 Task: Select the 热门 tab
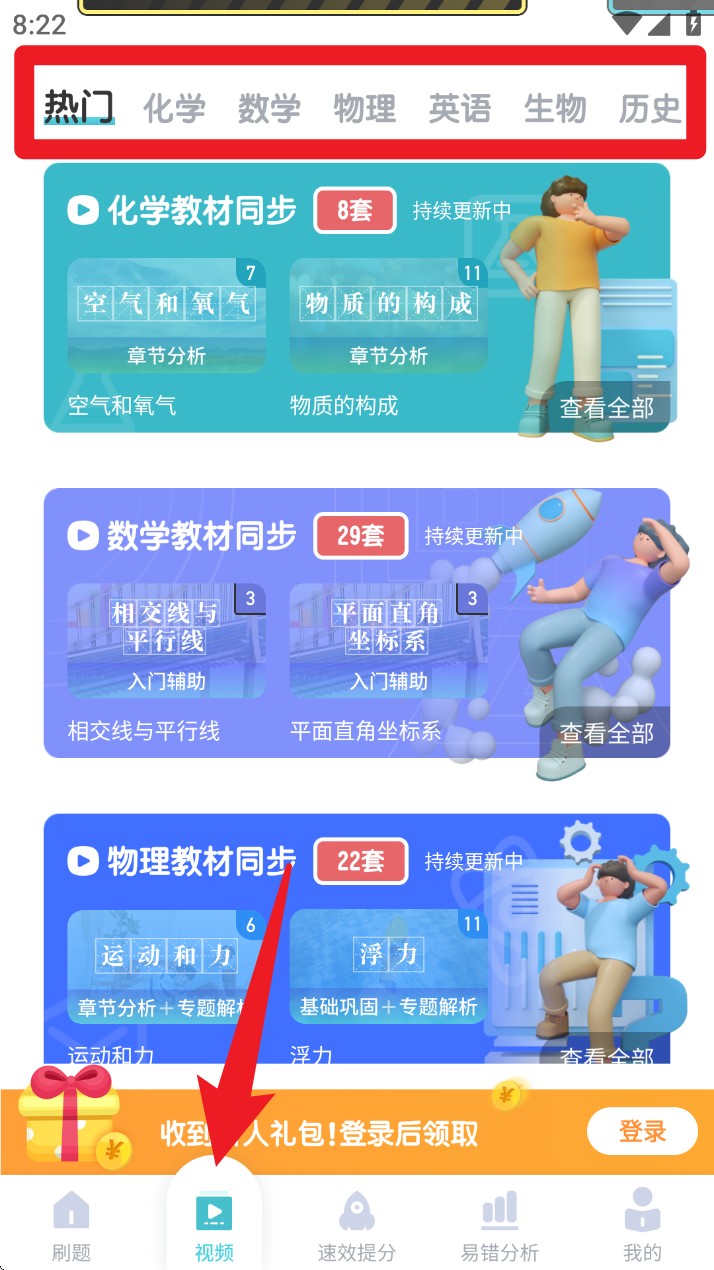tap(79, 108)
